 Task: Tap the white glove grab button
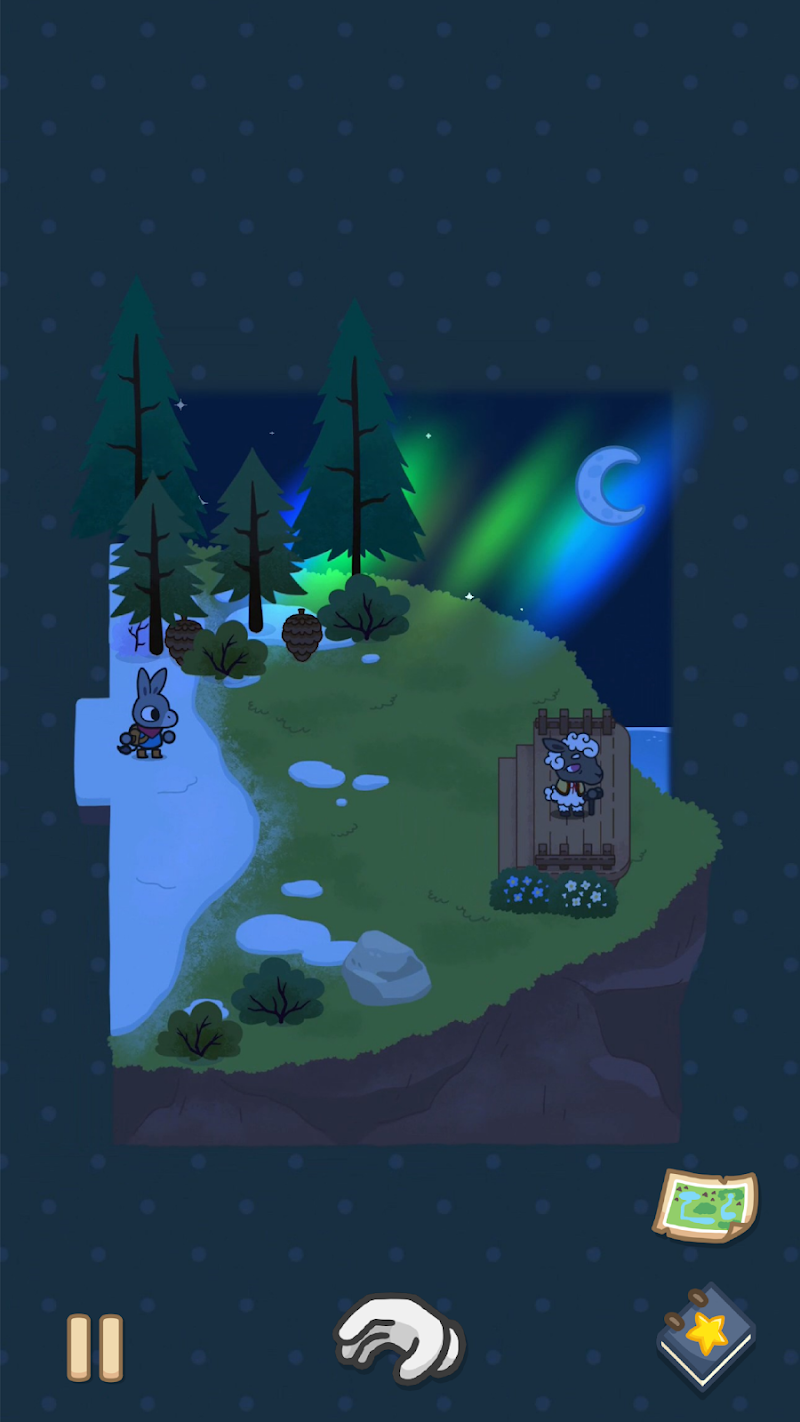398,1338
